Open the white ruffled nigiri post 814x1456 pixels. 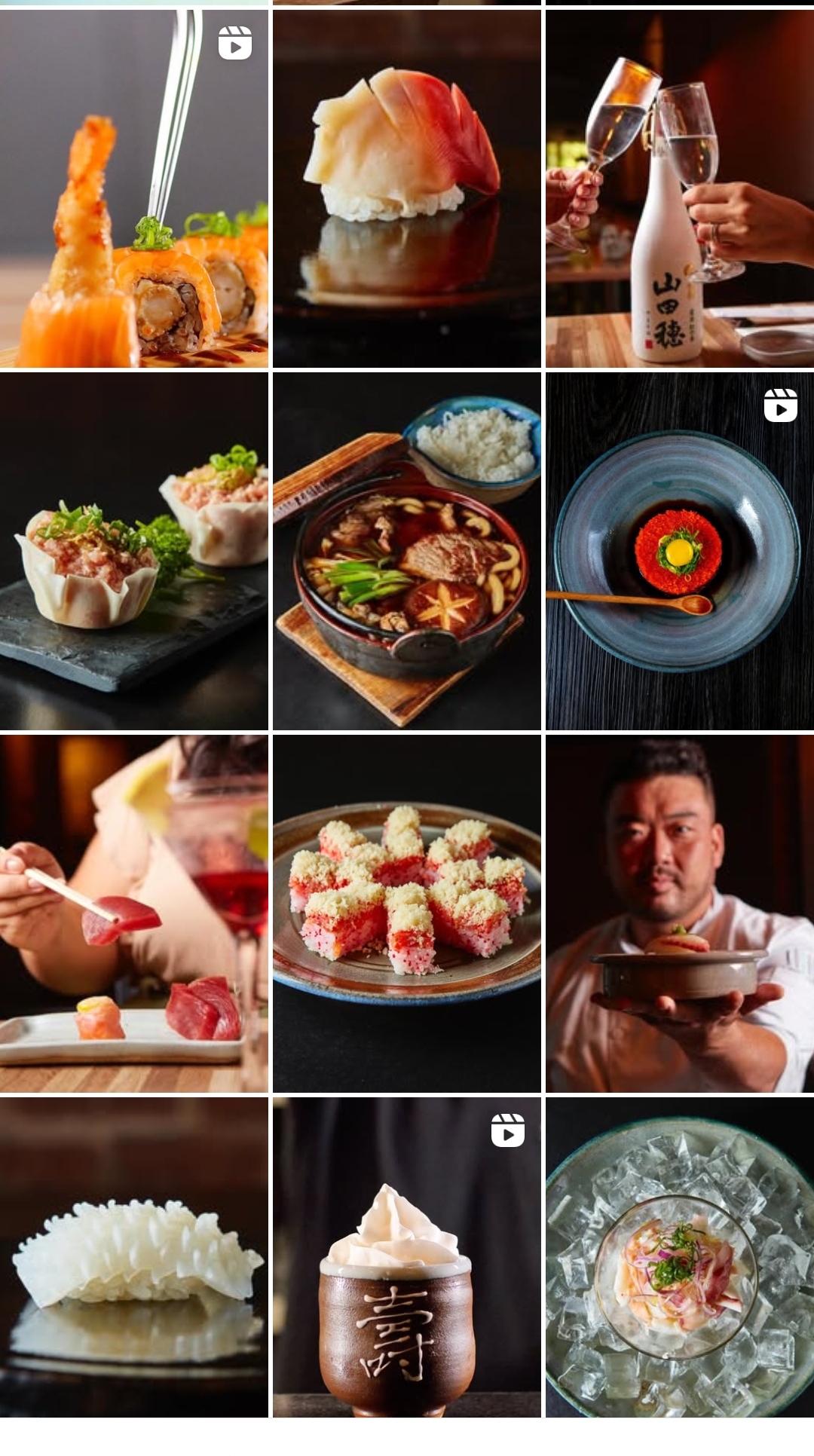click(x=134, y=1257)
